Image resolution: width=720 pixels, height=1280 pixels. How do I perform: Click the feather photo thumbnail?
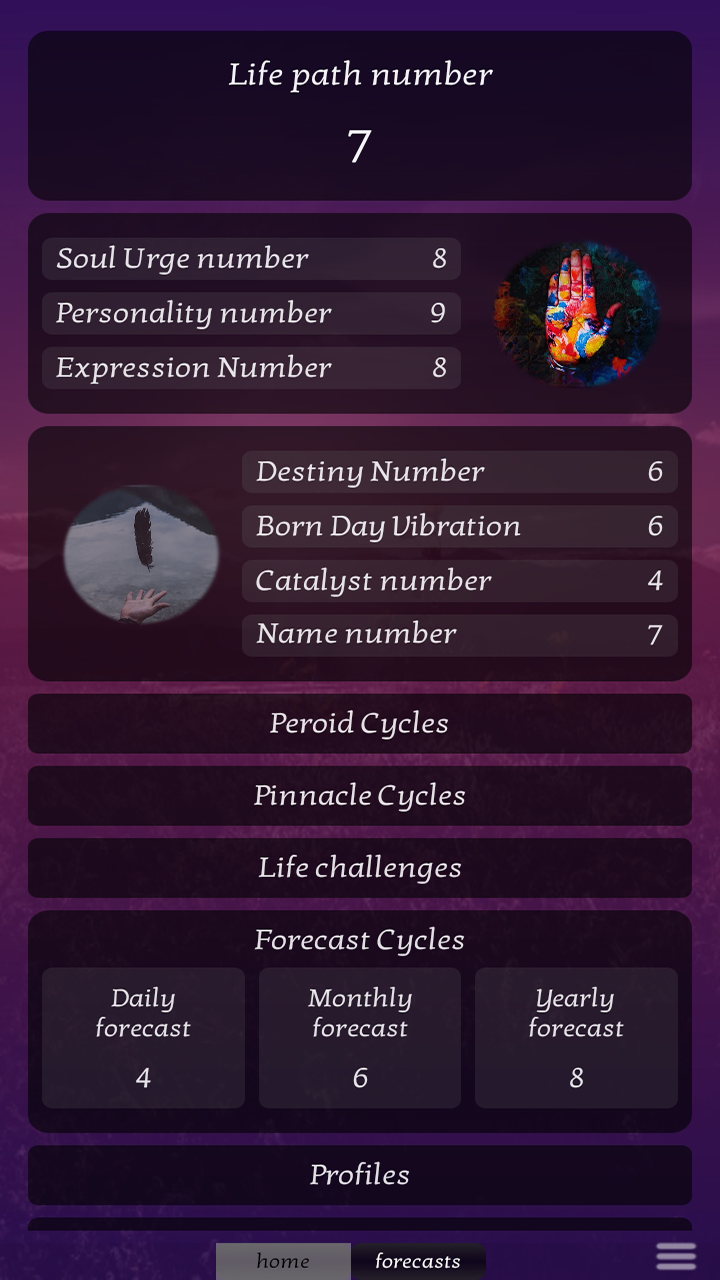[x=142, y=553]
